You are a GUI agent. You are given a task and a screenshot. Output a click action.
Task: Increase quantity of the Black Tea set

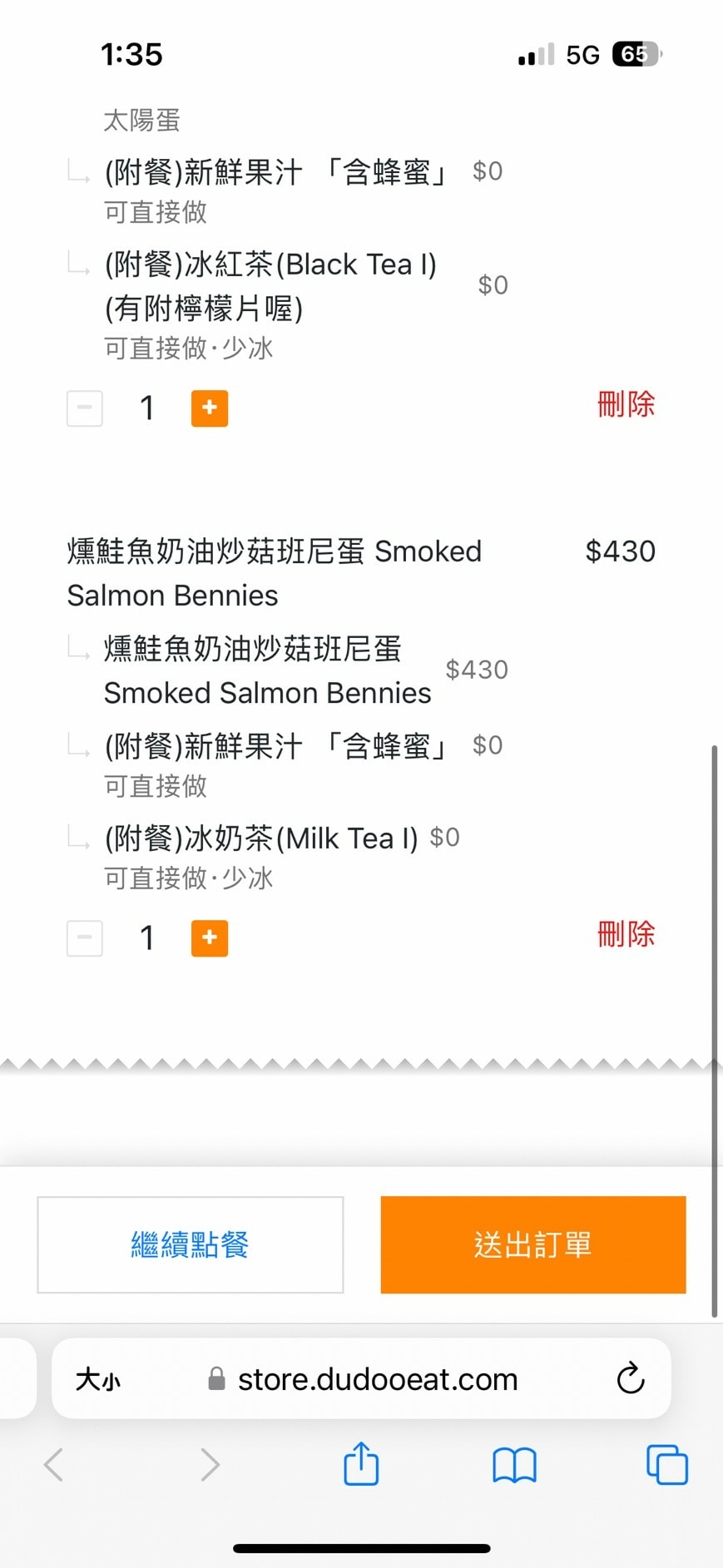click(210, 408)
